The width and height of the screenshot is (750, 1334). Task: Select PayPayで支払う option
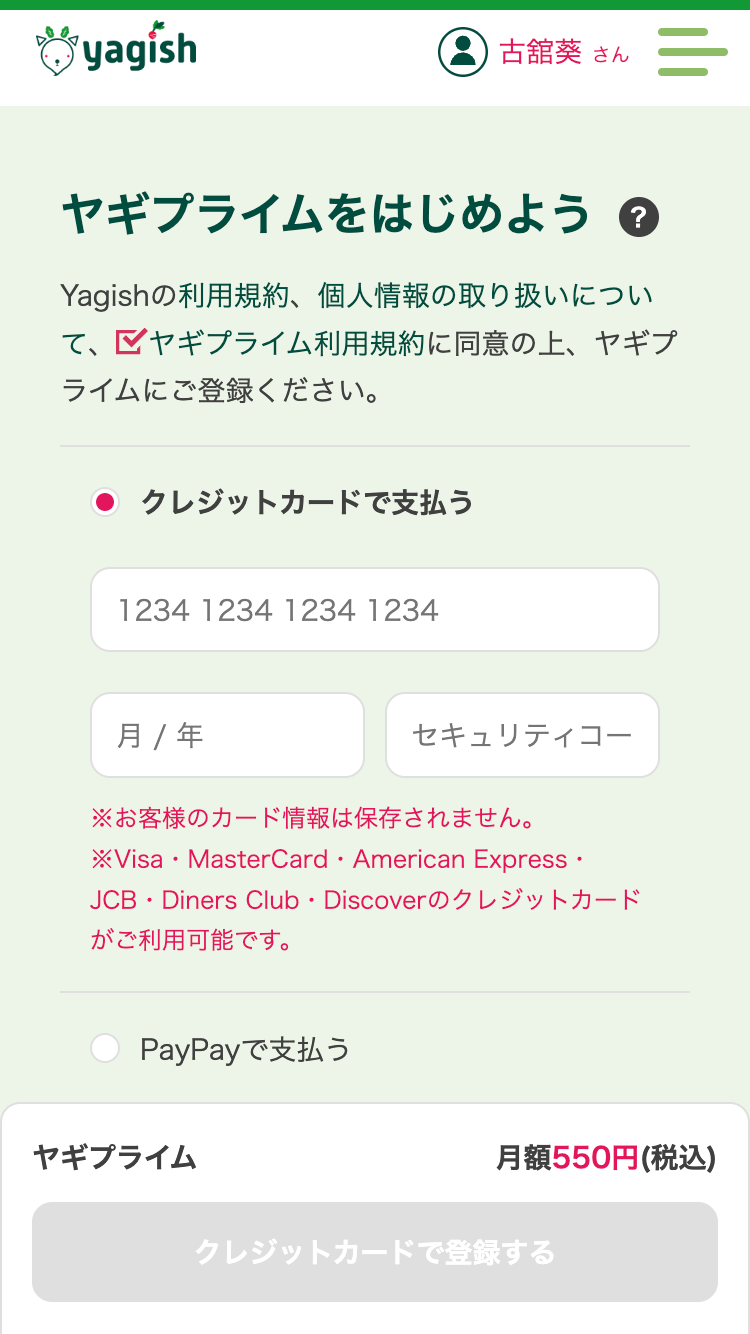(x=221, y=1049)
